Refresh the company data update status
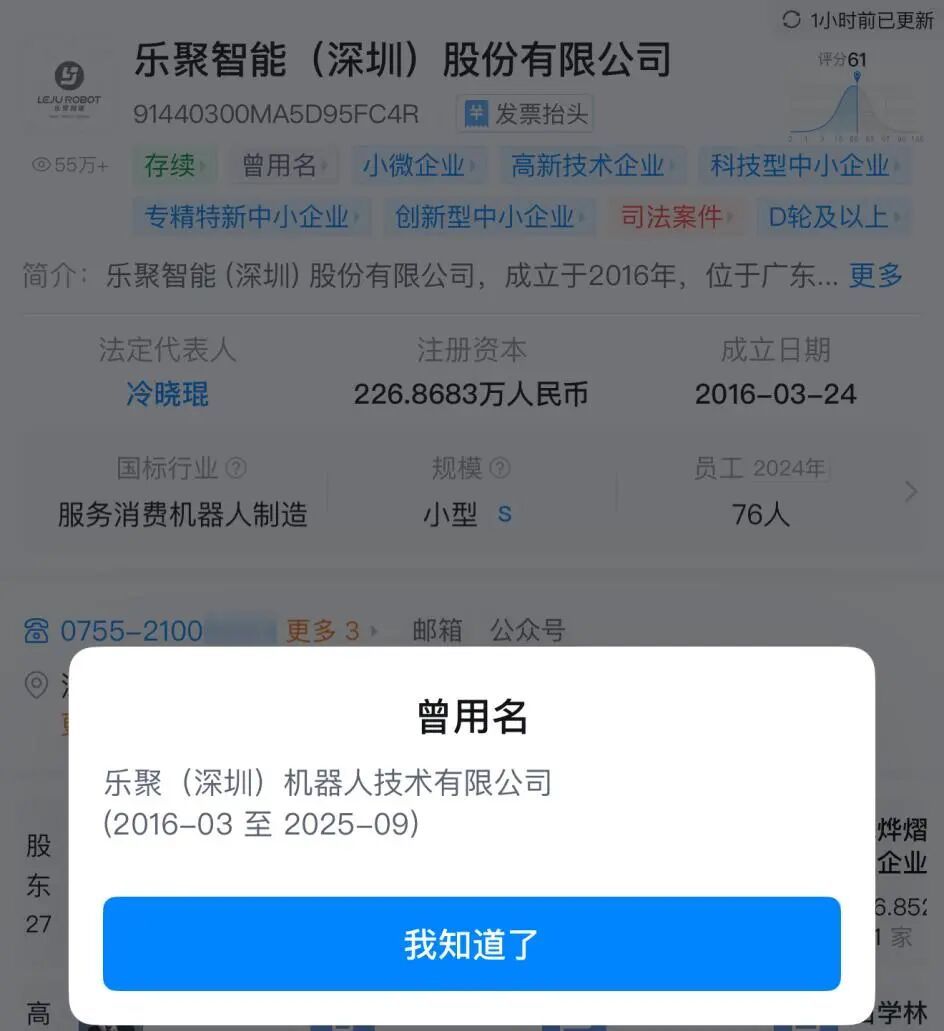Image resolution: width=944 pixels, height=1031 pixels. coord(857,20)
